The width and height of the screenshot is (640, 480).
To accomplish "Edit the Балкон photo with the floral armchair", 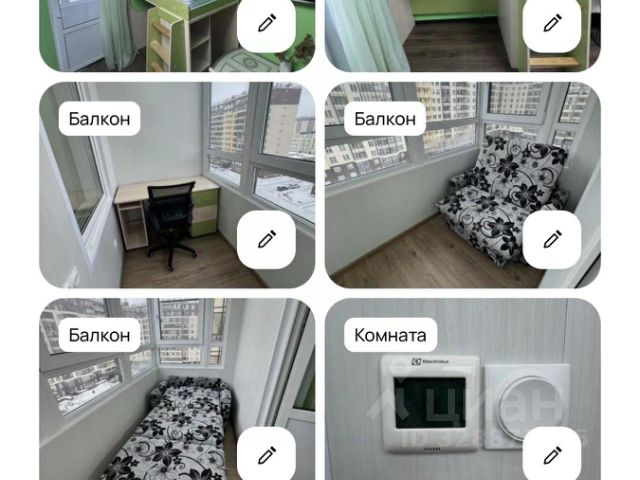I will (x=552, y=240).
